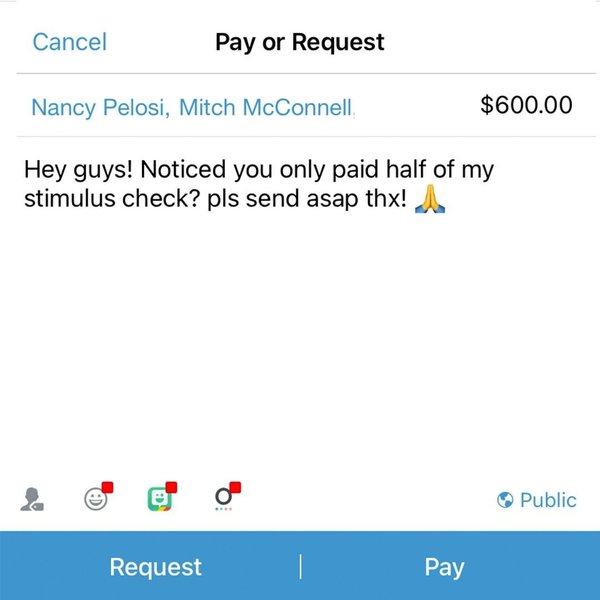Edit the $600.00 amount
The image size is (600, 600).
(x=526, y=105)
